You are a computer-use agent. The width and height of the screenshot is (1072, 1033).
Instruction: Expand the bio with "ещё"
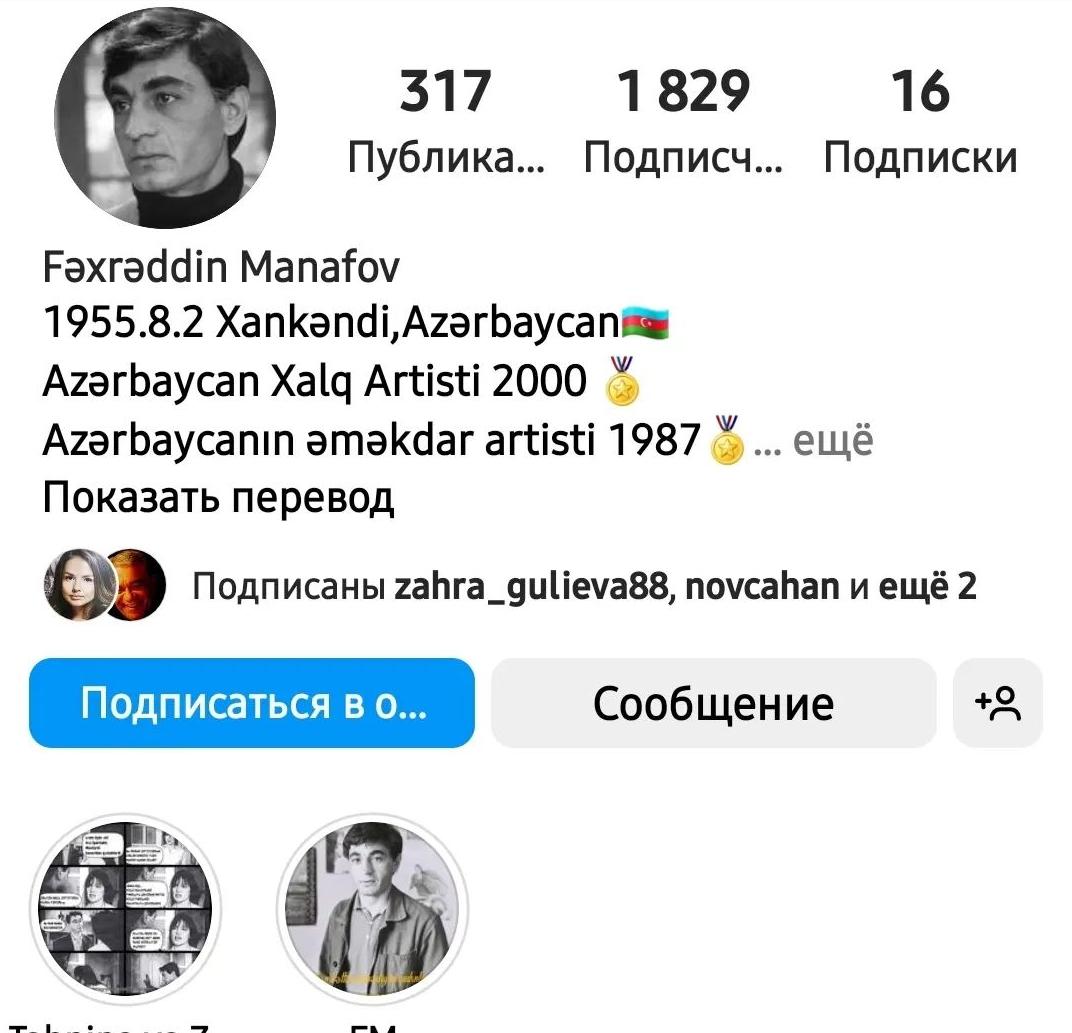click(x=832, y=442)
